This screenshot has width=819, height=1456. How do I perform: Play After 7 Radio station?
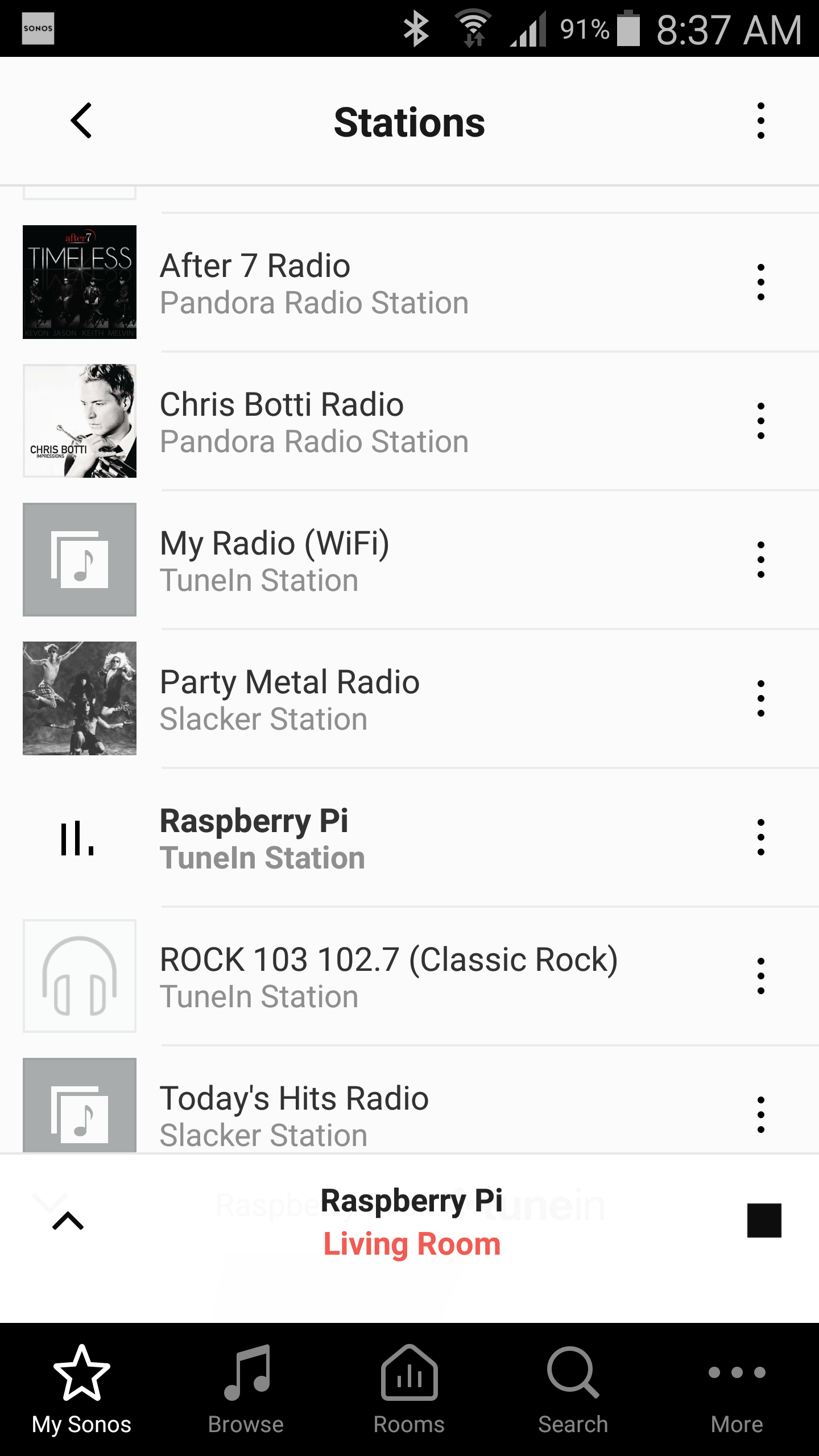[x=313, y=283]
